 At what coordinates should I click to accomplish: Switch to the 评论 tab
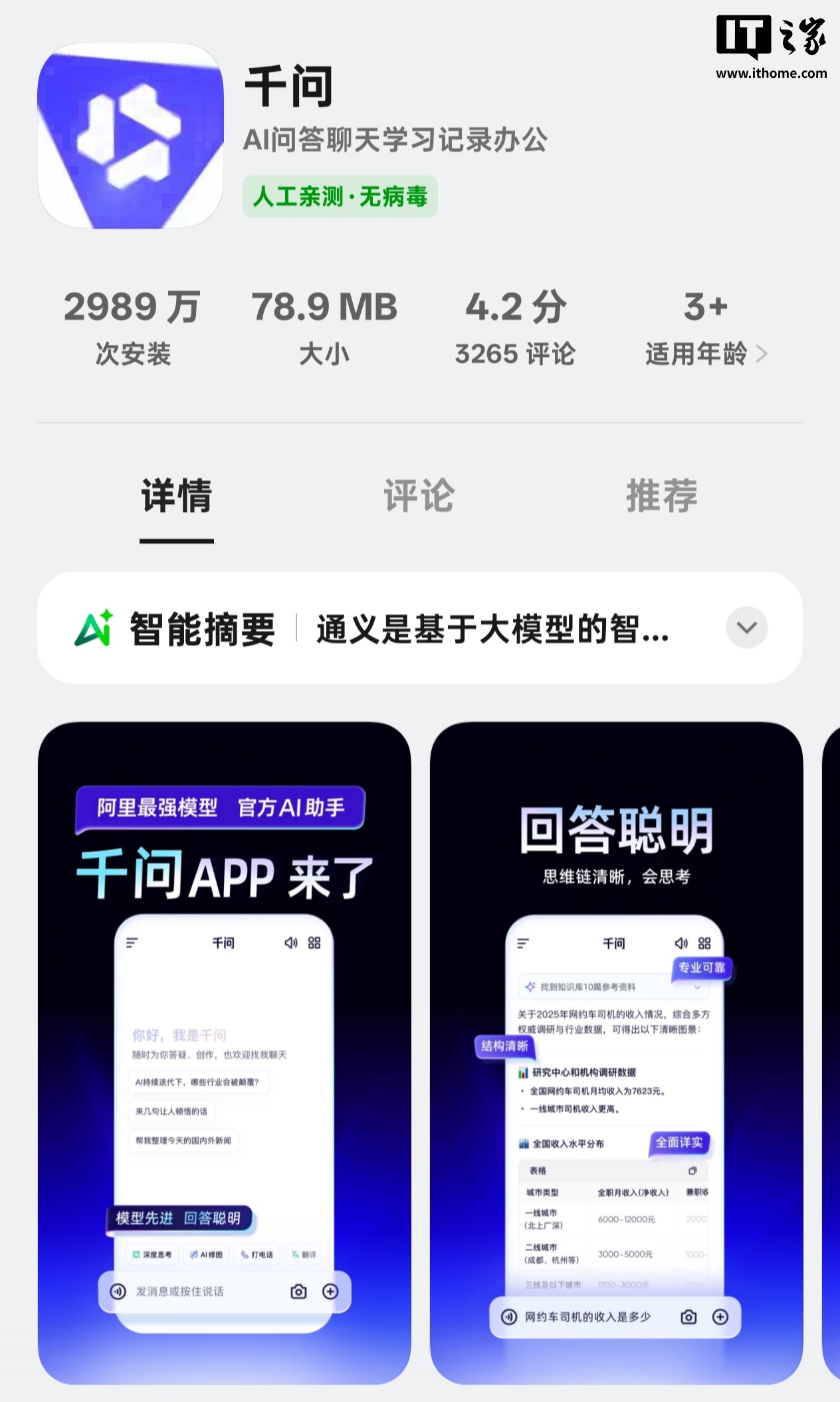(x=419, y=496)
